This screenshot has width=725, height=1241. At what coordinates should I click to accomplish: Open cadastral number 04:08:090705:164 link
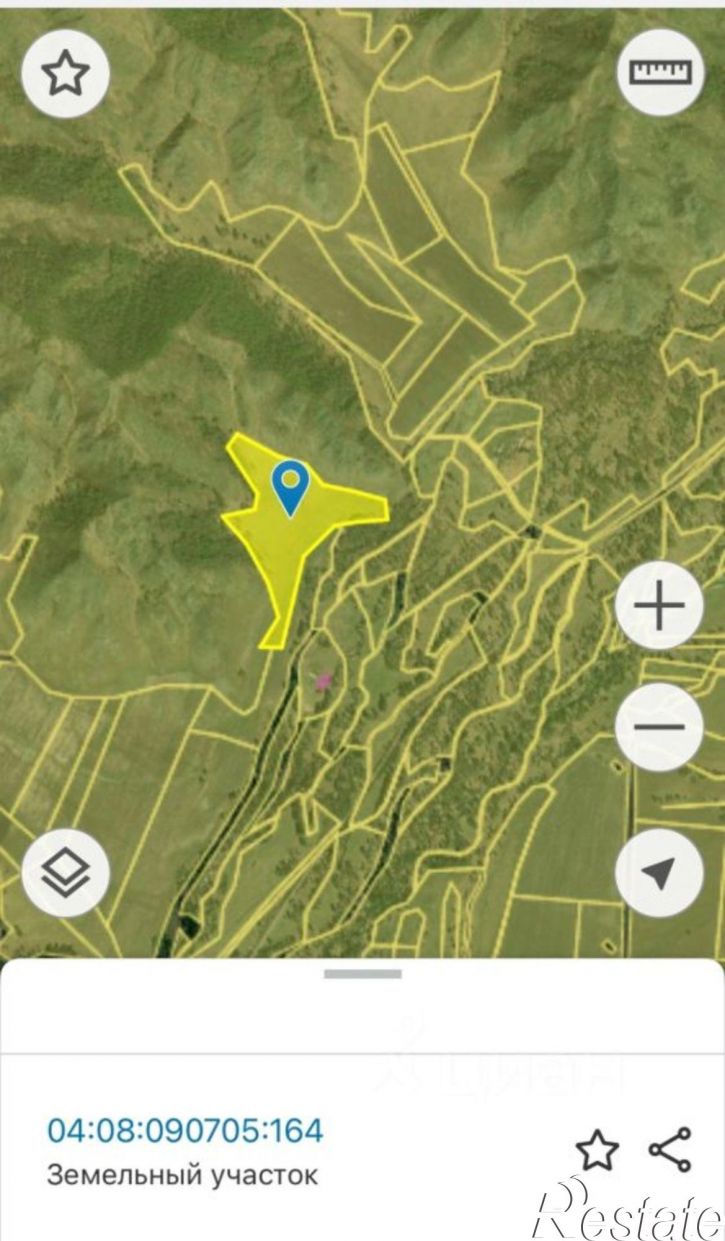(185, 1131)
